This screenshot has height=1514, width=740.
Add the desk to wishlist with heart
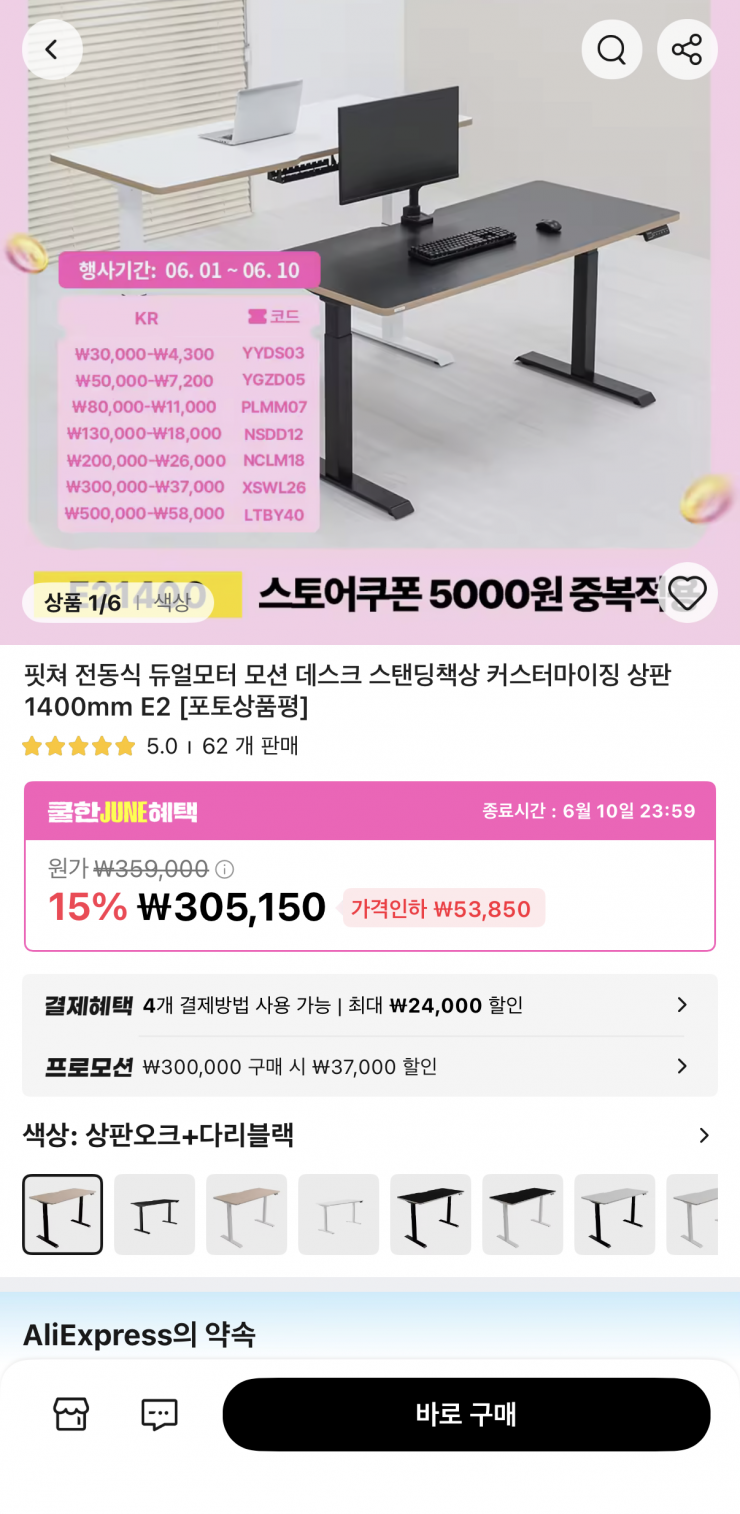click(688, 593)
